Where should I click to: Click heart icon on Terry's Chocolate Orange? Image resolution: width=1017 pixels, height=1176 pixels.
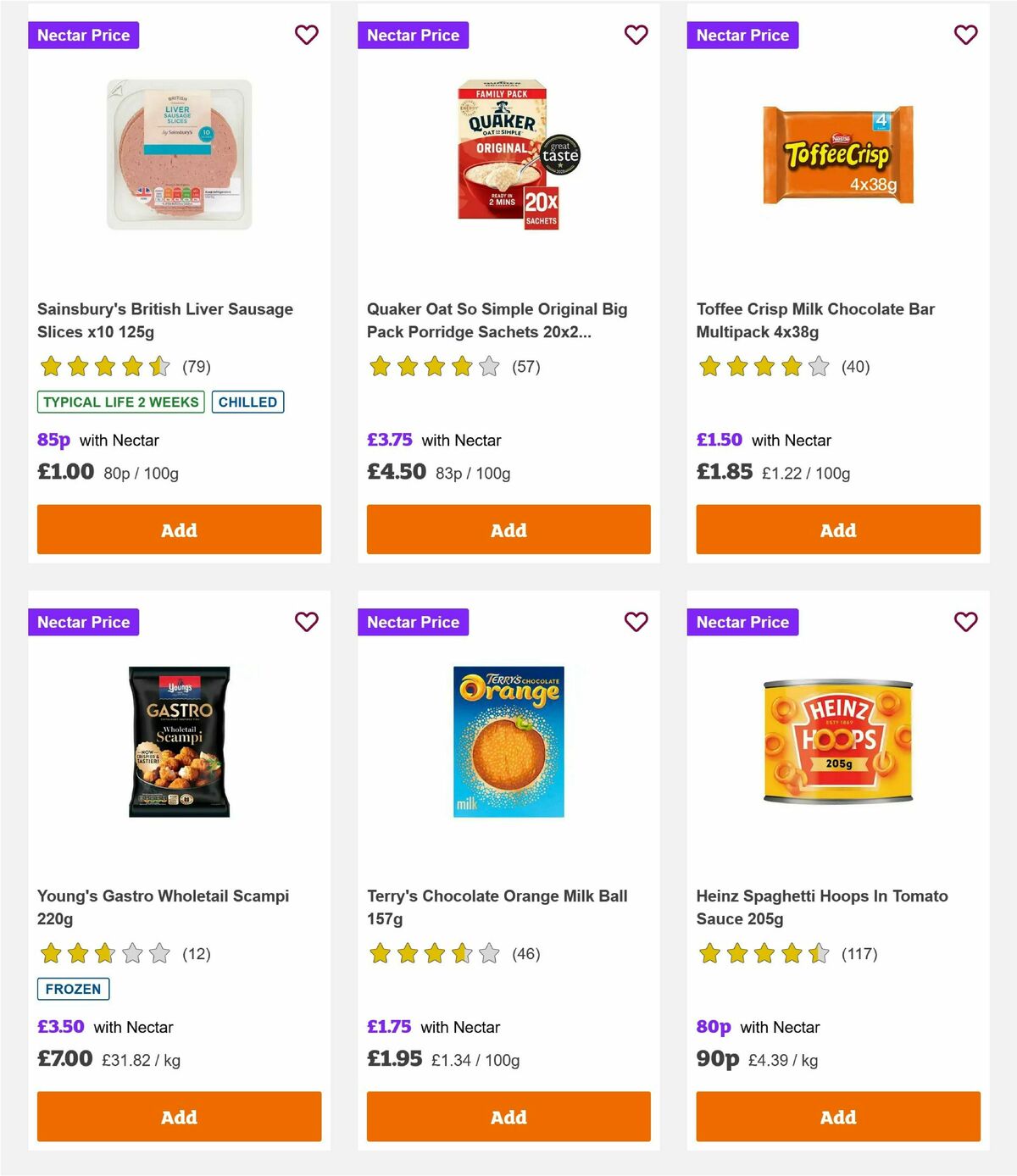[x=636, y=621]
